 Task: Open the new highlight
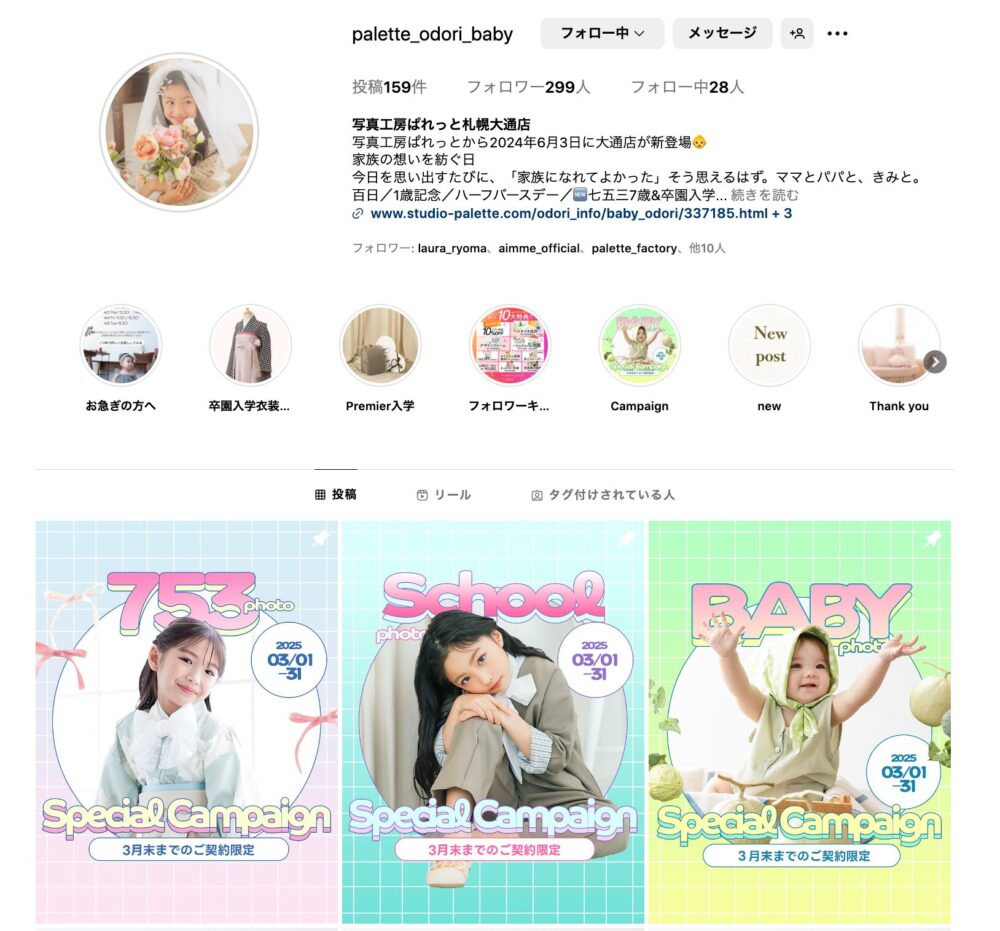pyautogui.click(x=769, y=346)
